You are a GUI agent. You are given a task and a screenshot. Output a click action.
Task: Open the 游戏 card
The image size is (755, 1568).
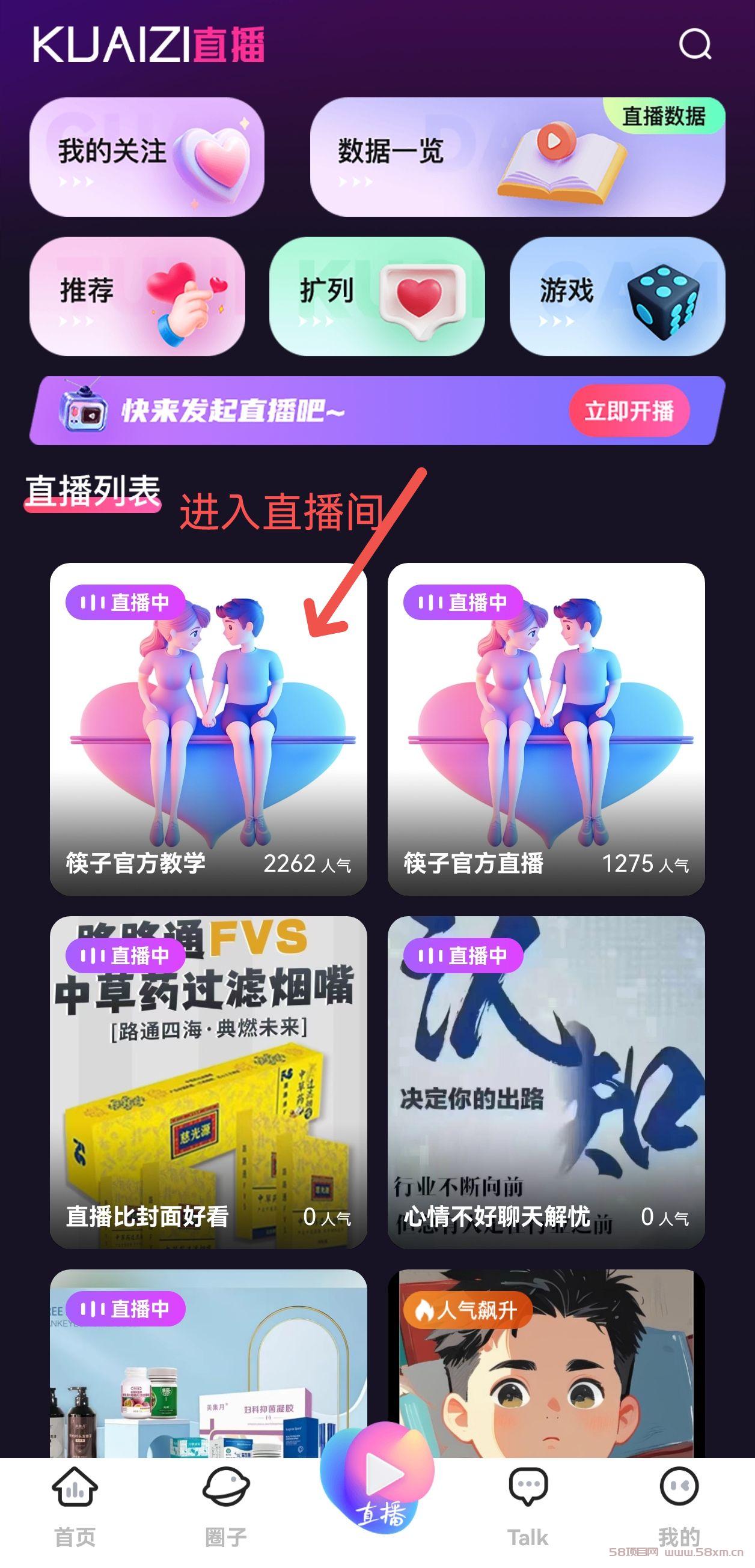(x=617, y=296)
